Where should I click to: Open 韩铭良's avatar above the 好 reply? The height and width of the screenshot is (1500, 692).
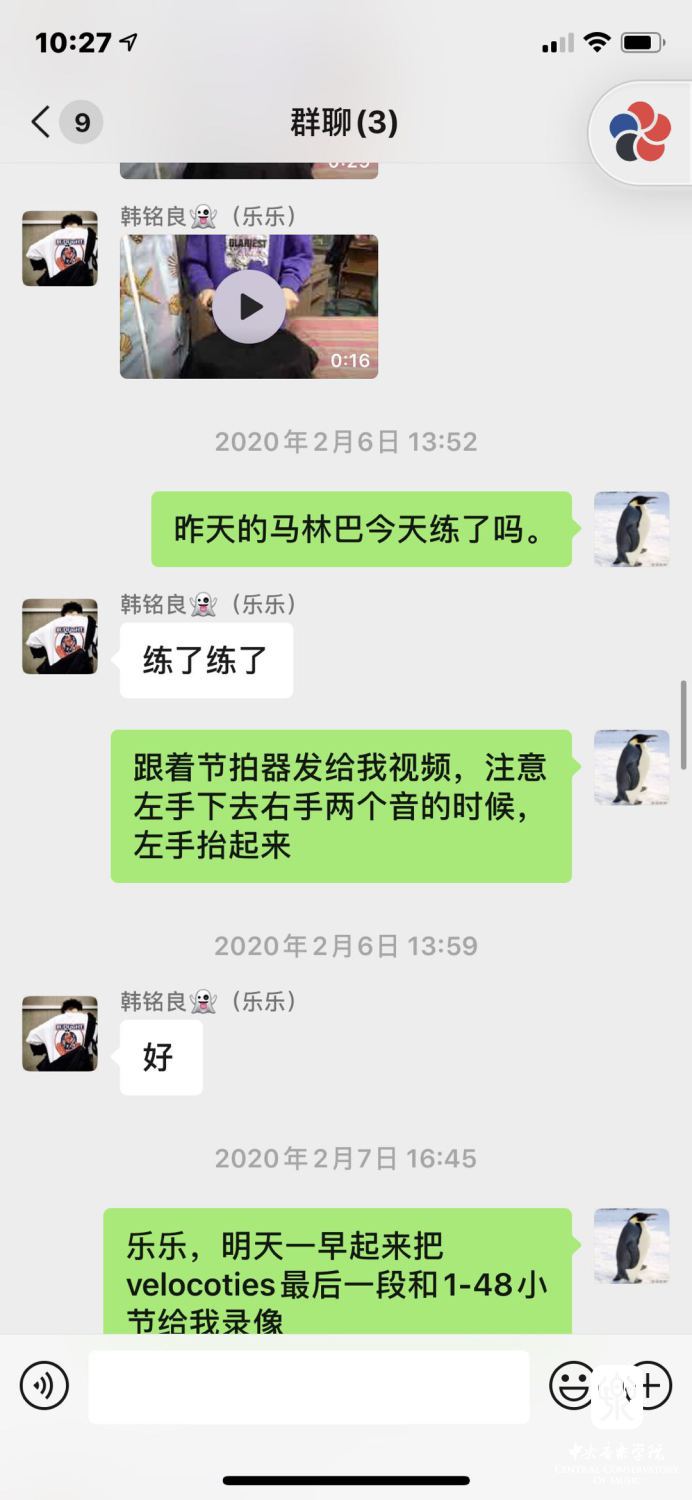60,1033
